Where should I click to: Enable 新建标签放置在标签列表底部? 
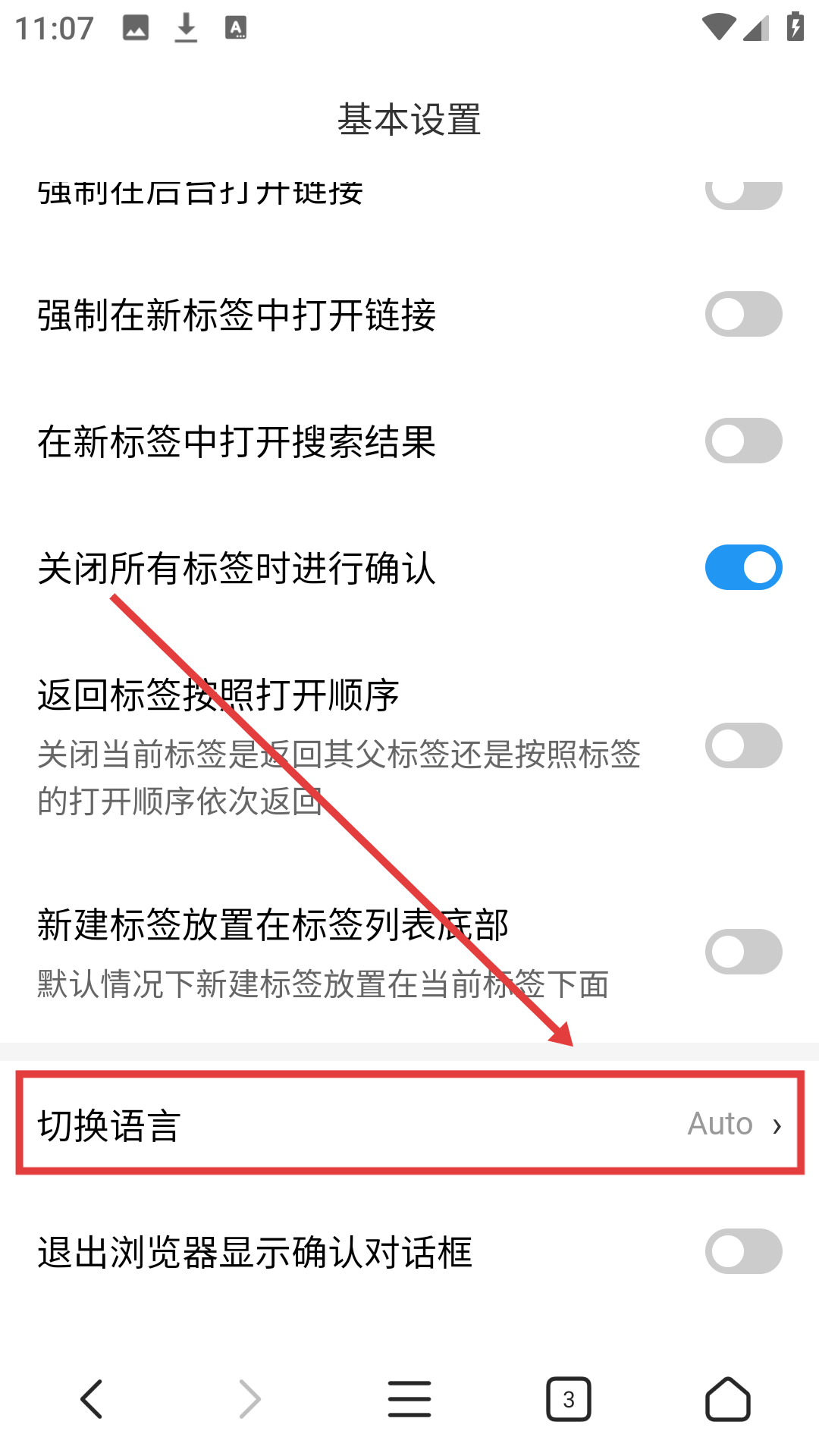click(743, 952)
